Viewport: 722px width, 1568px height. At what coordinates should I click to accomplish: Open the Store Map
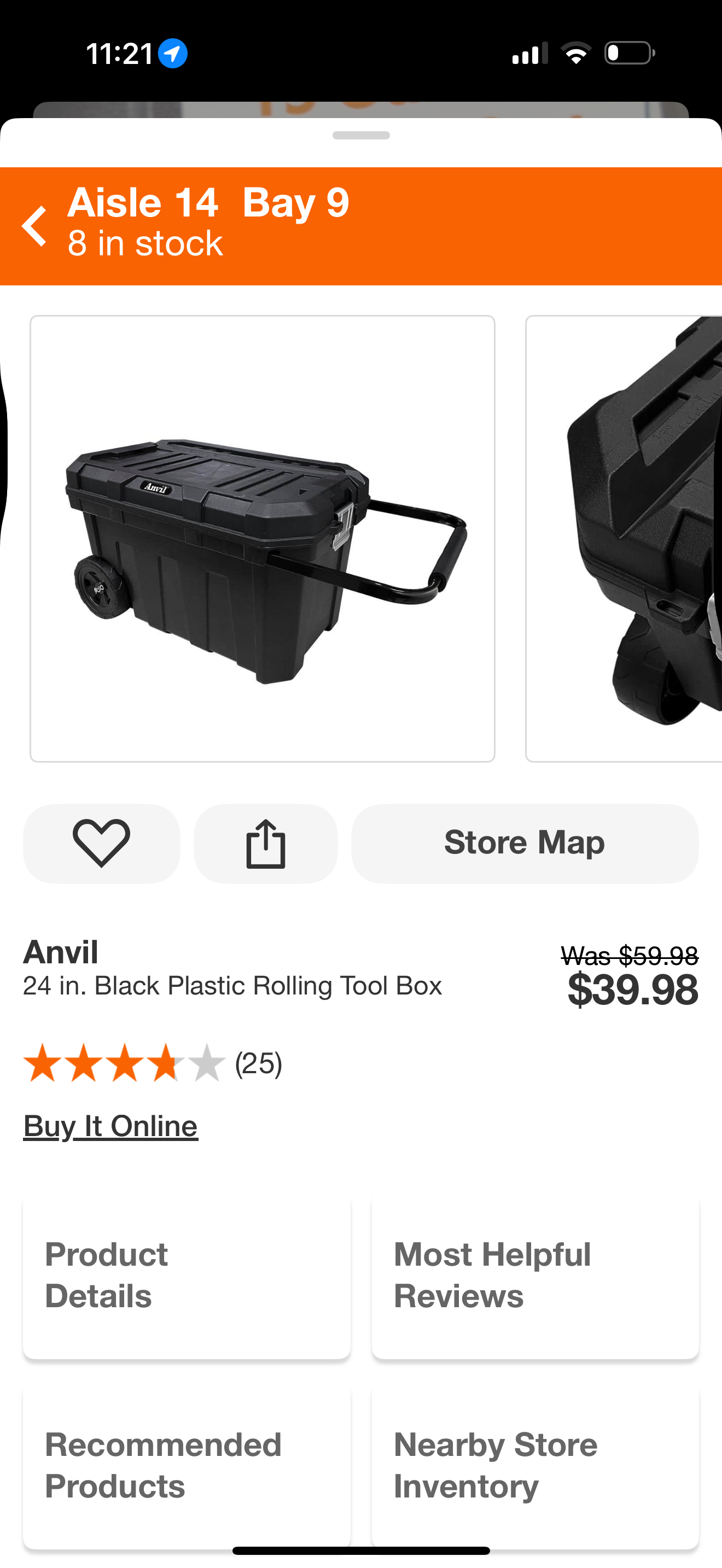524,843
